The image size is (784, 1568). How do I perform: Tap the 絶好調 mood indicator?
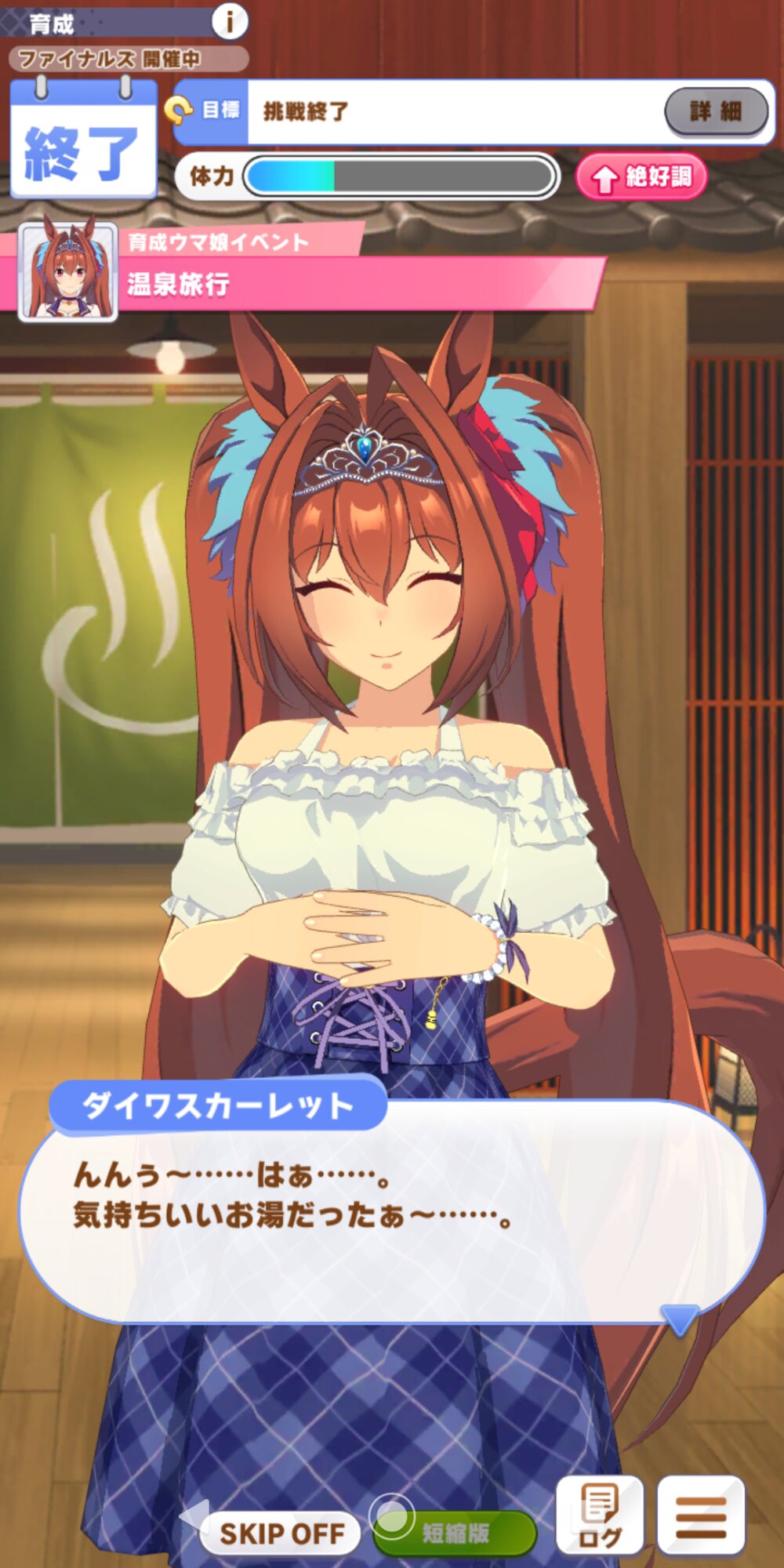click(642, 177)
